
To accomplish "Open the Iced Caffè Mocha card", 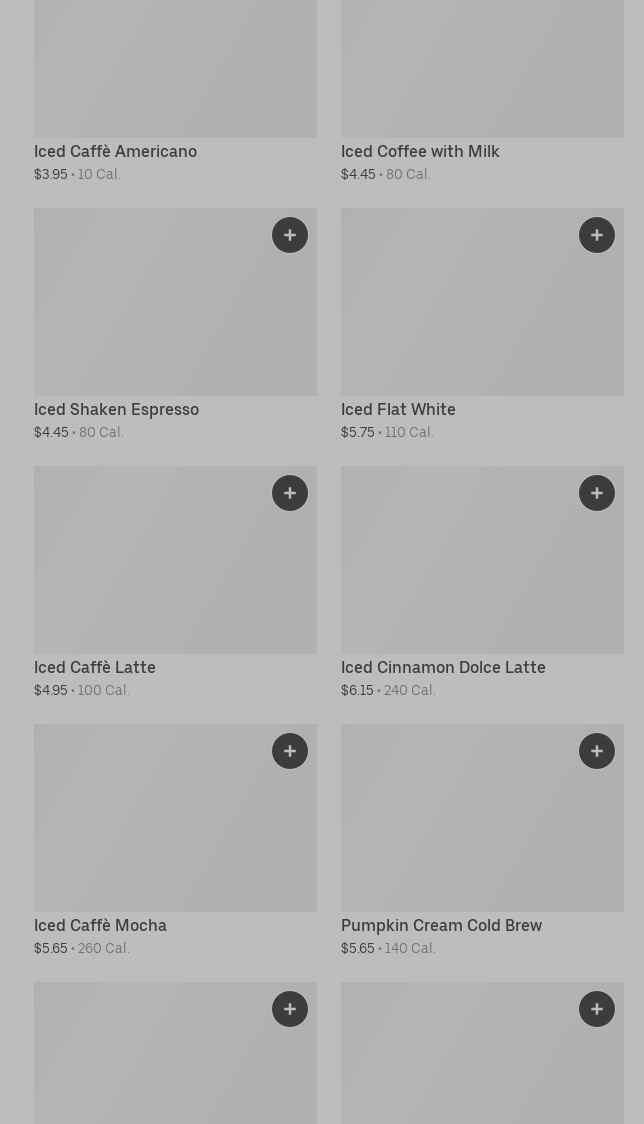I will 176,841.
